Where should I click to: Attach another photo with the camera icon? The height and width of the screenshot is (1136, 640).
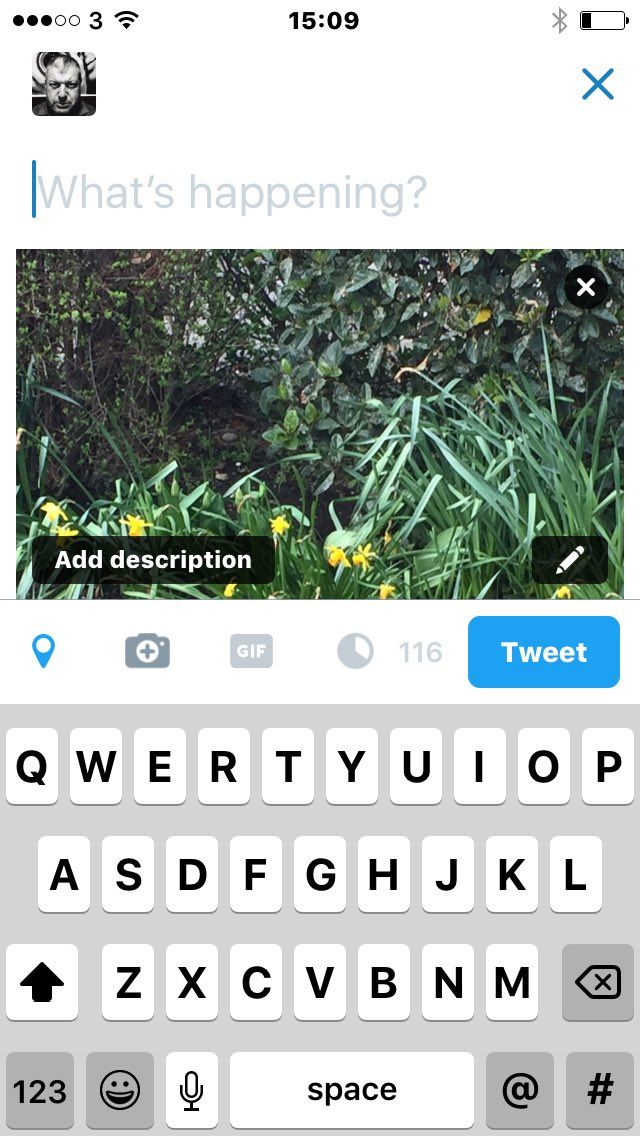tap(147, 651)
